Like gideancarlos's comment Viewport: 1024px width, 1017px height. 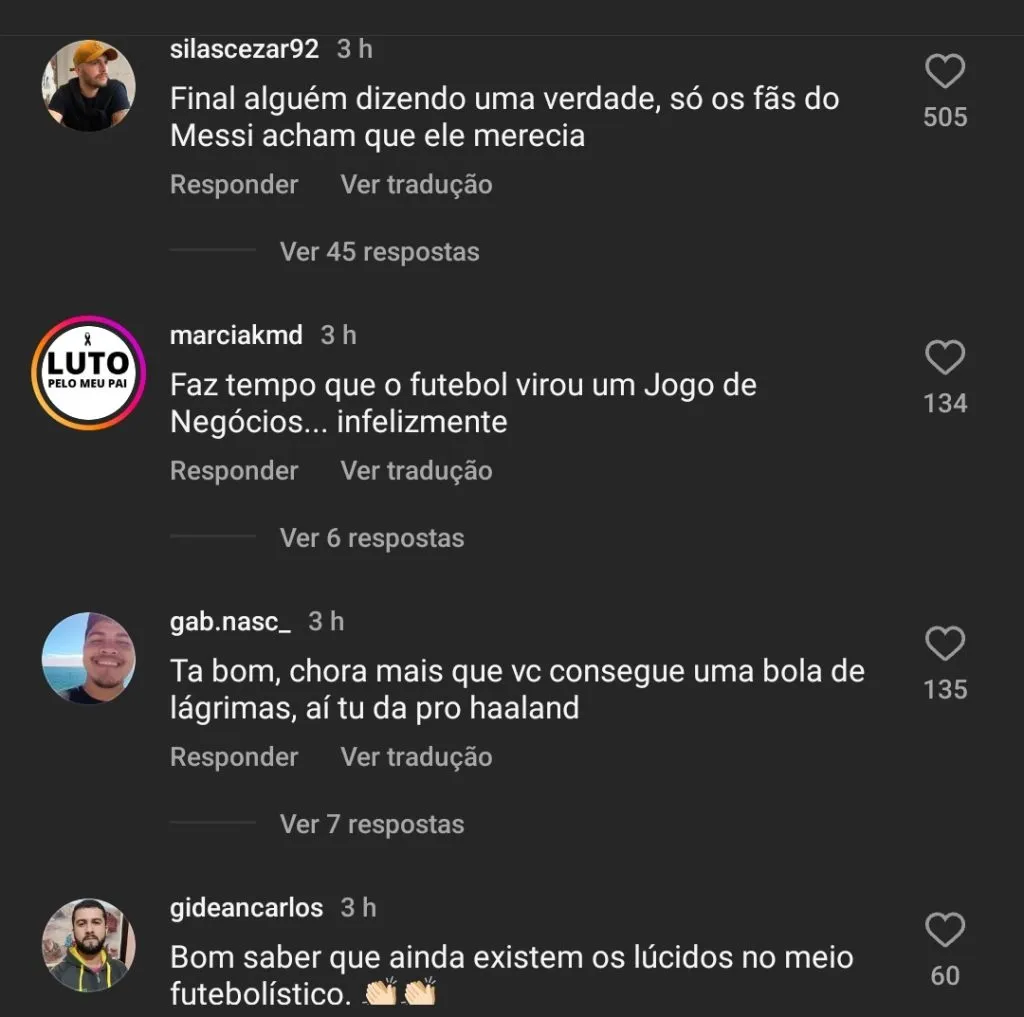click(x=944, y=931)
